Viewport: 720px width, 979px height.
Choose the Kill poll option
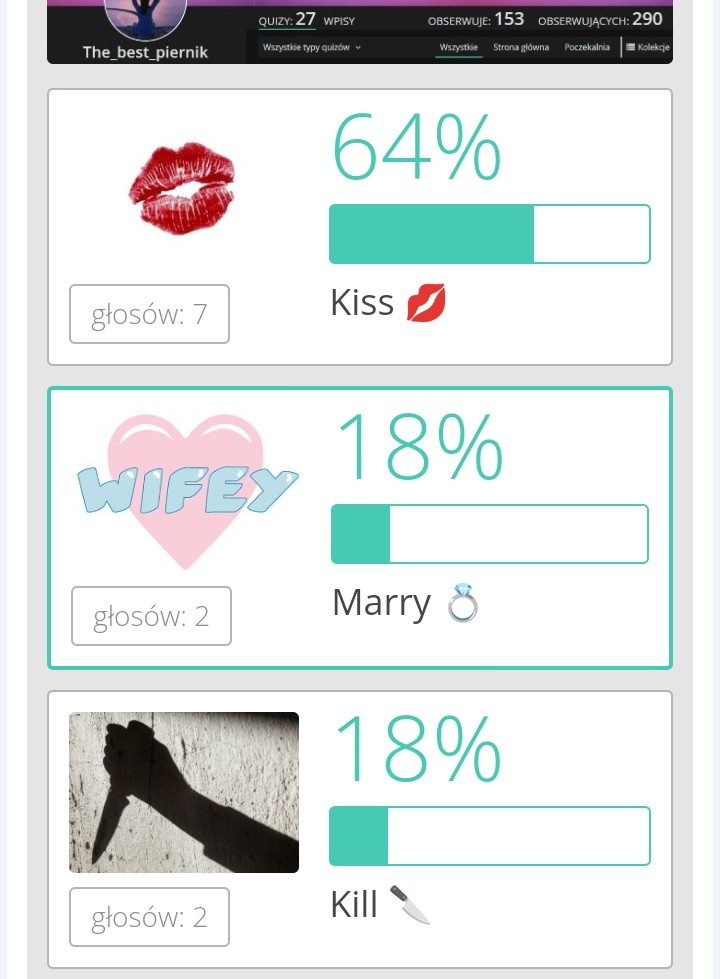360,830
